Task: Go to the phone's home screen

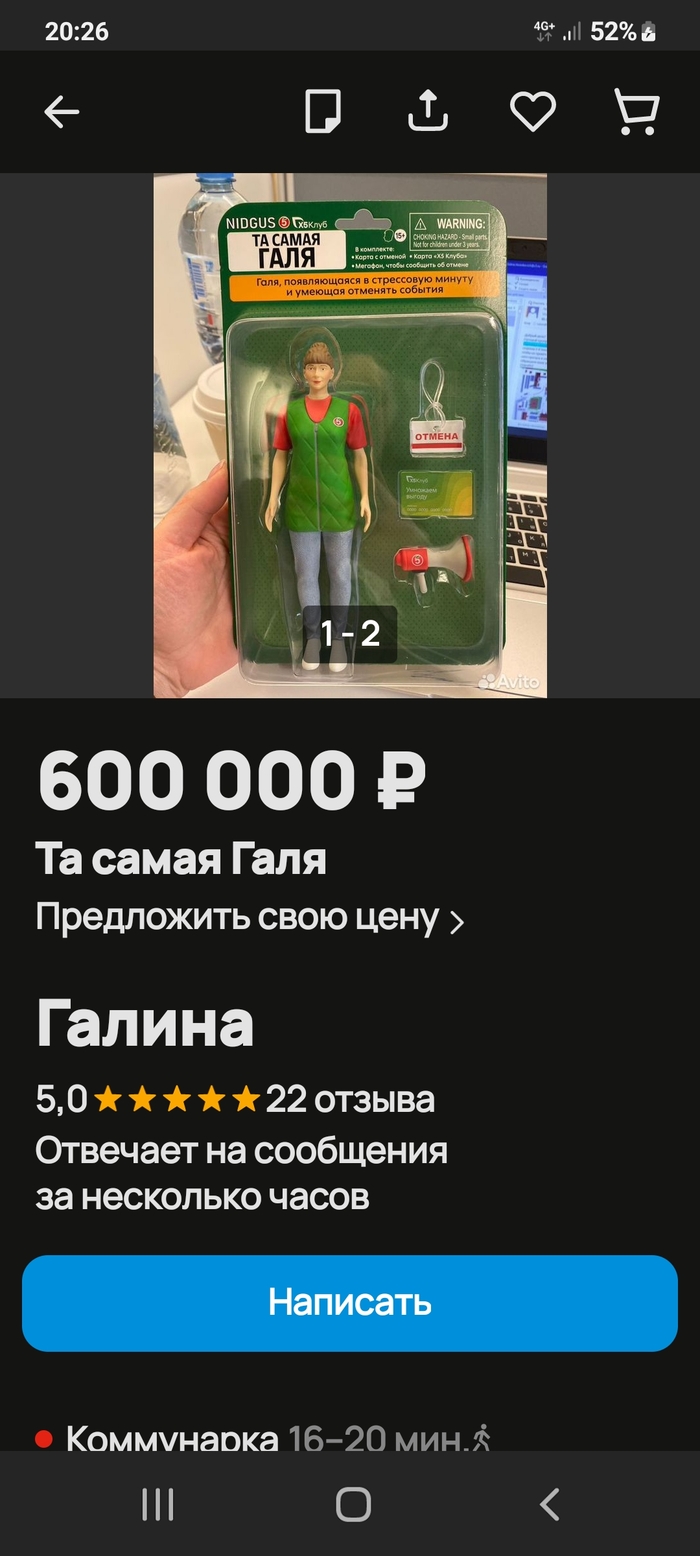Action: click(353, 1504)
